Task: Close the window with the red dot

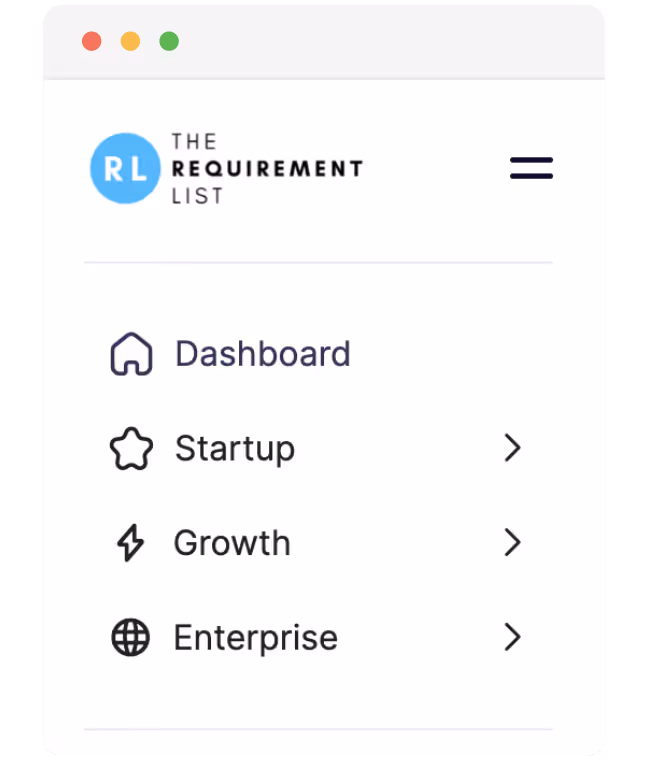Action: pos(92,41)
